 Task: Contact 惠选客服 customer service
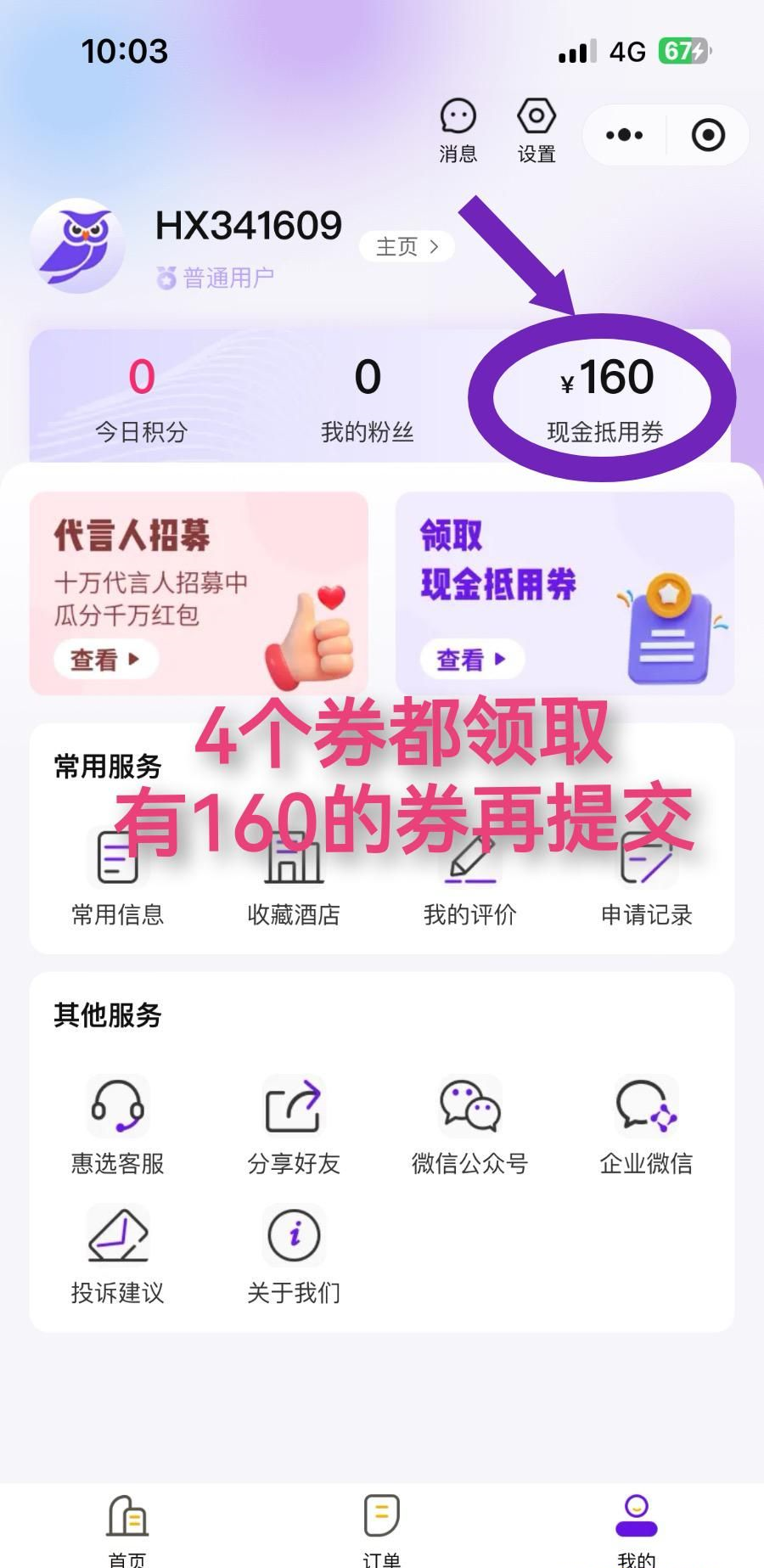[x=117, y=1125]
